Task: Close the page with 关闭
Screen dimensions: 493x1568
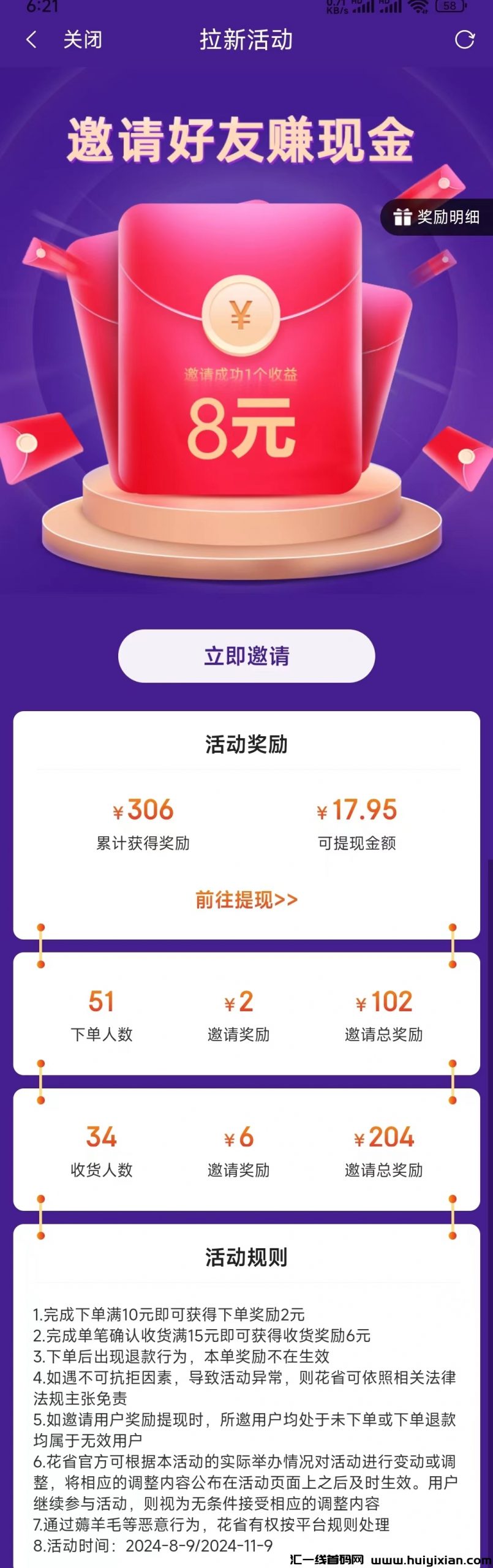Action: pos(83,40)
